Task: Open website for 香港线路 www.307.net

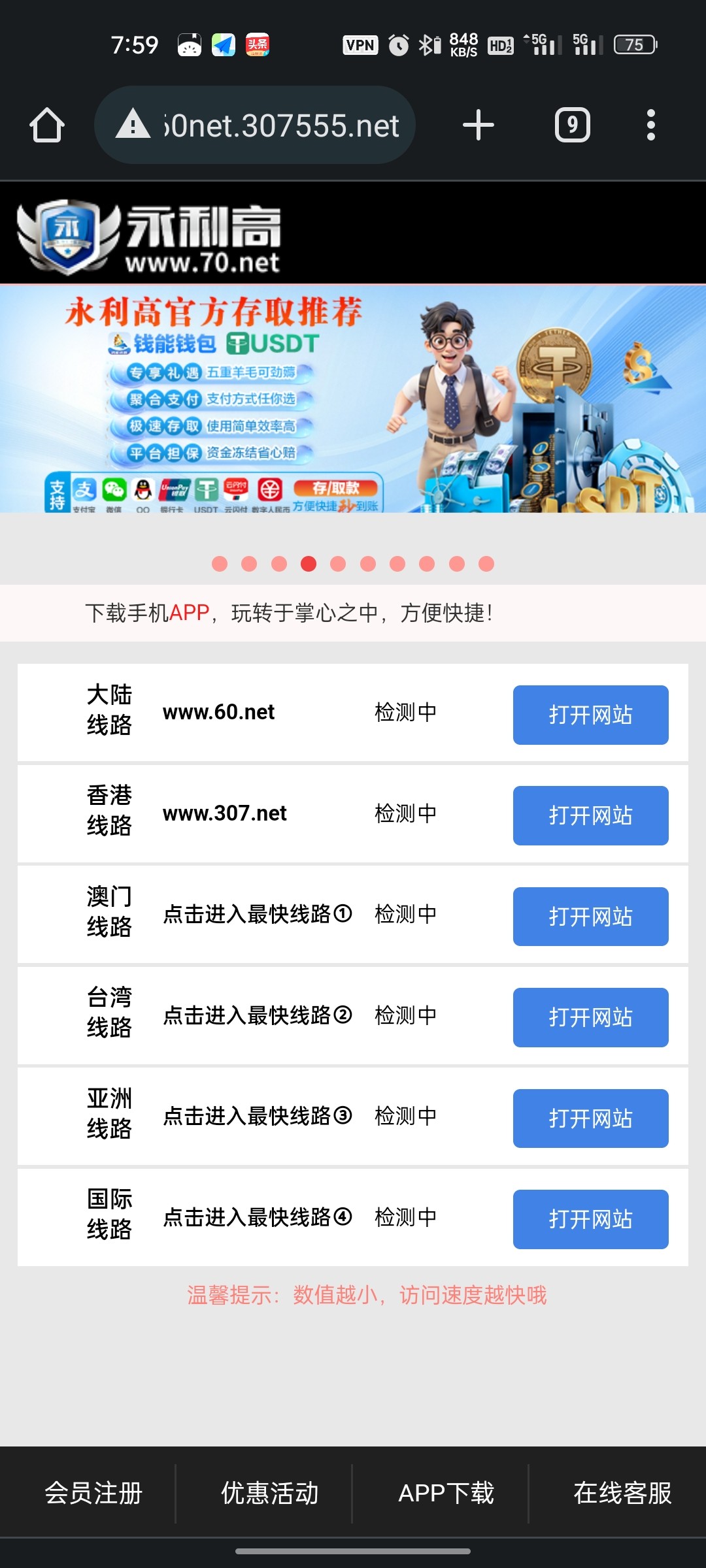Action: click(x=590, y=815)
